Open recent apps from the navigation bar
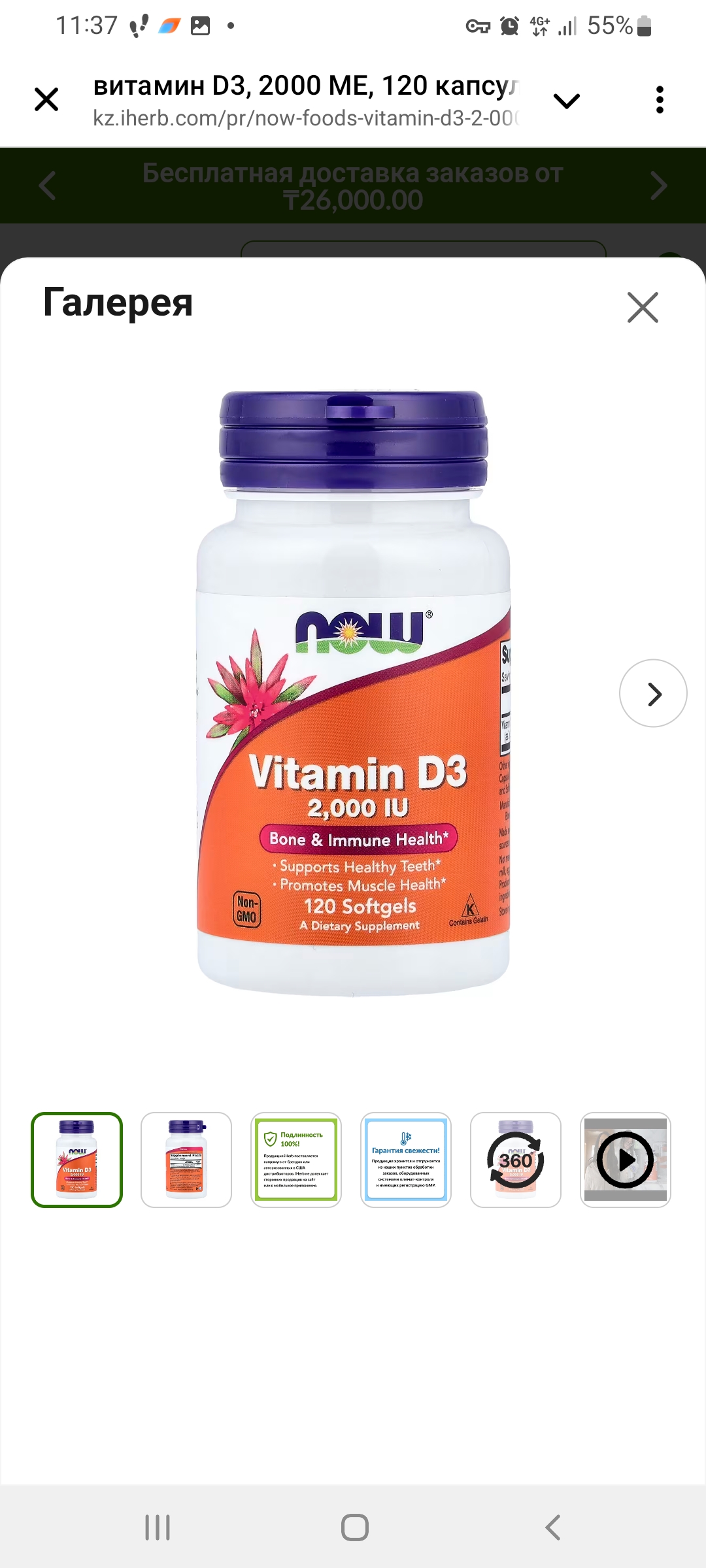 point(158,1527)
